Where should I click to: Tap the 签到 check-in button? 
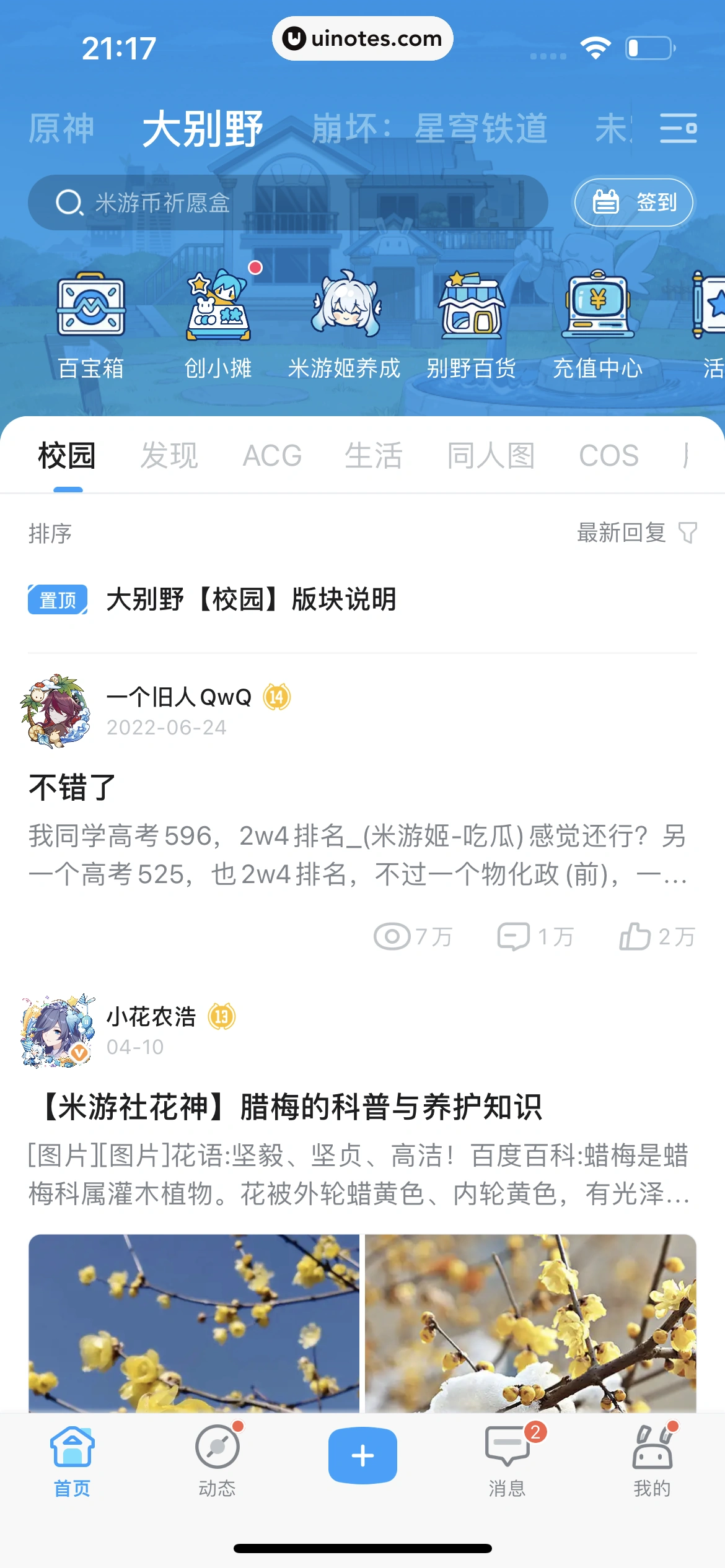click(634, 203)
